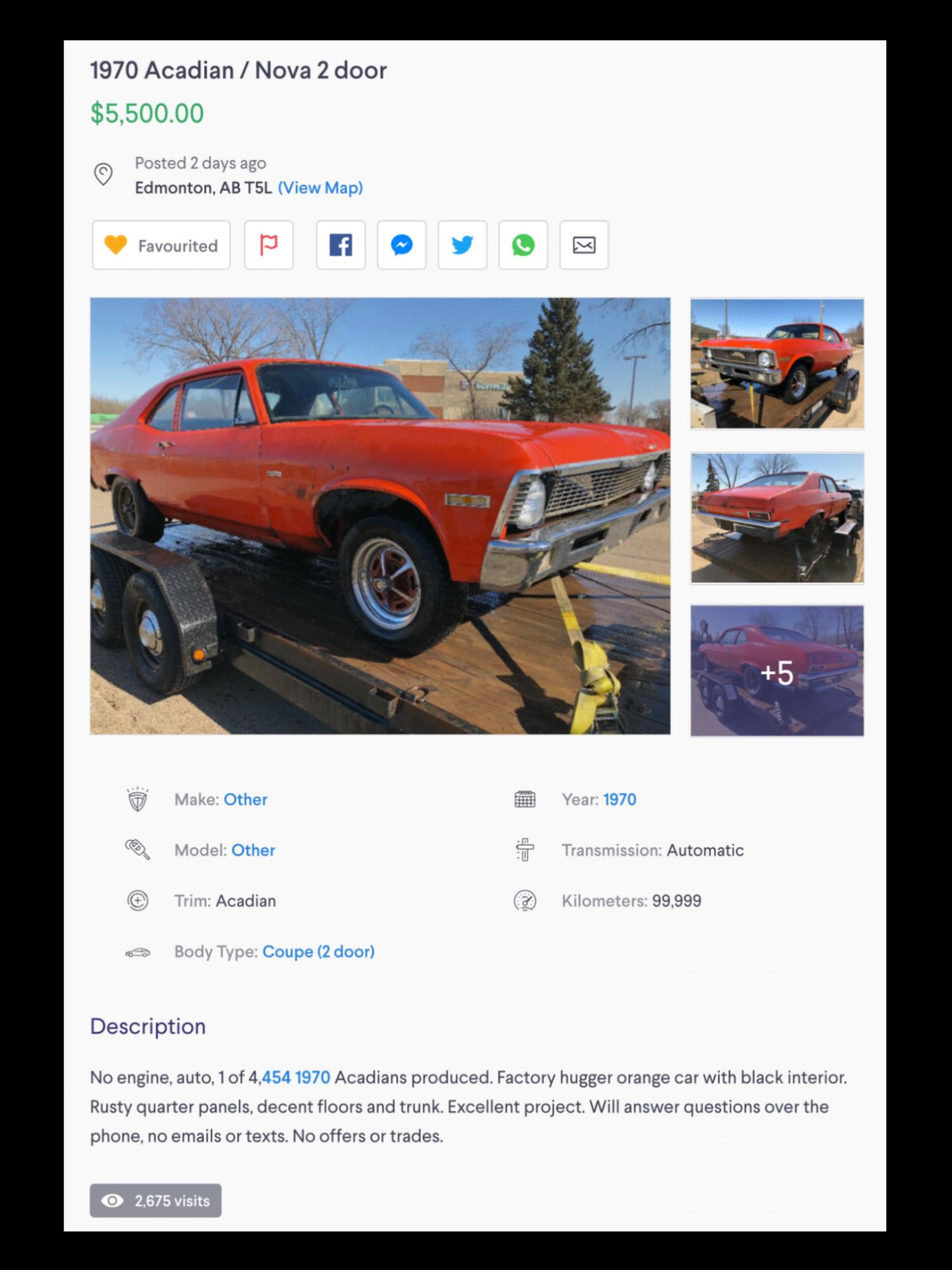Open View Map link for Edmonton
Viewport: 952px width, 1270px height.
(320, 188)
